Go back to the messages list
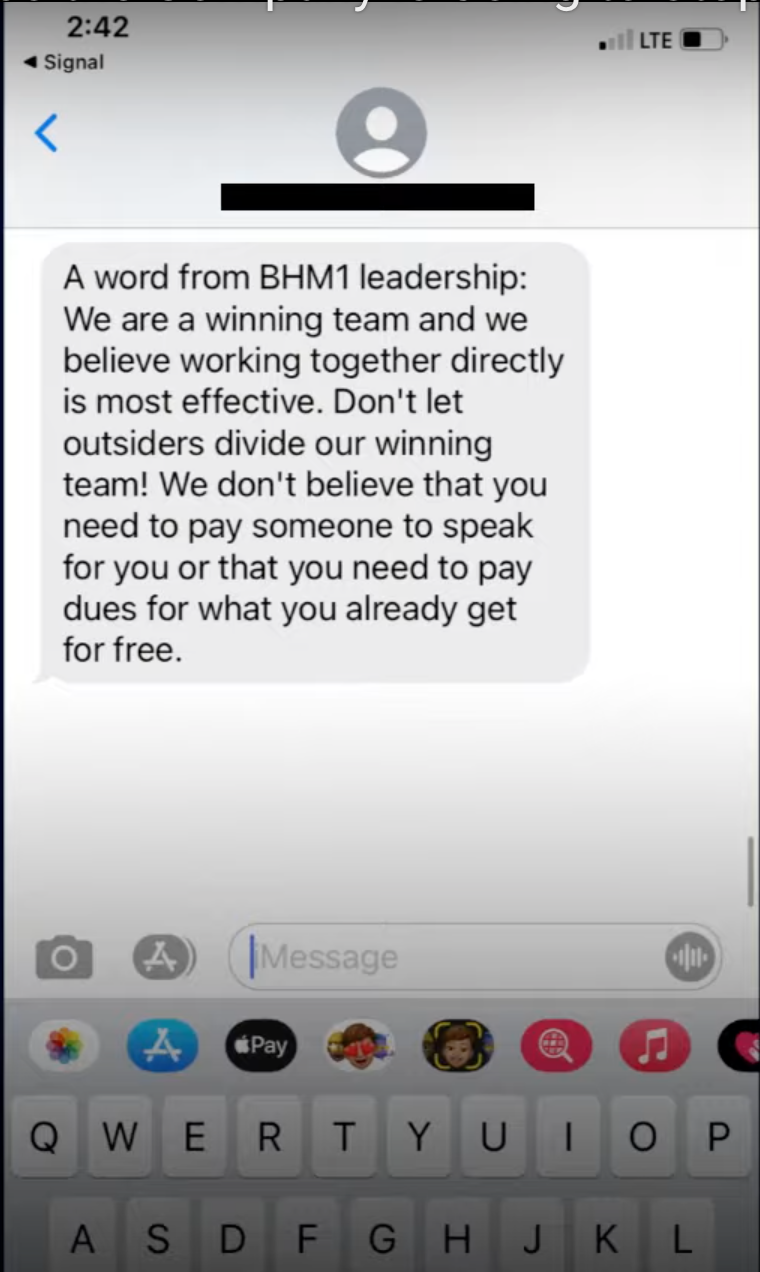The width and height of the screenshot is (760, 1272). click(45, 132)
